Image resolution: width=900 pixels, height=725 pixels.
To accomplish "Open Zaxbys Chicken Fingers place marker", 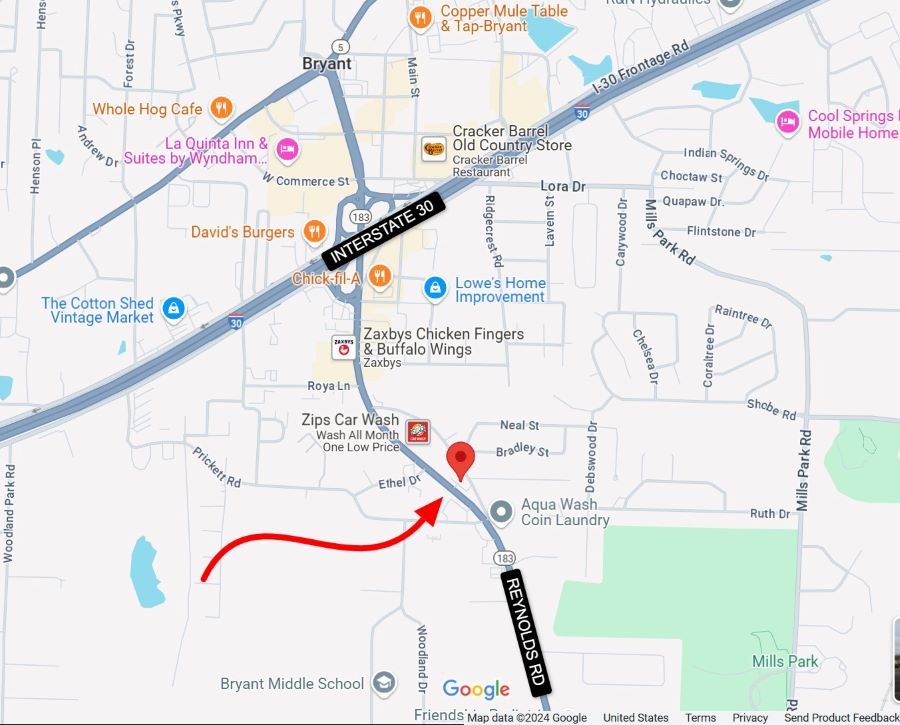I will (x=344, y=347).
